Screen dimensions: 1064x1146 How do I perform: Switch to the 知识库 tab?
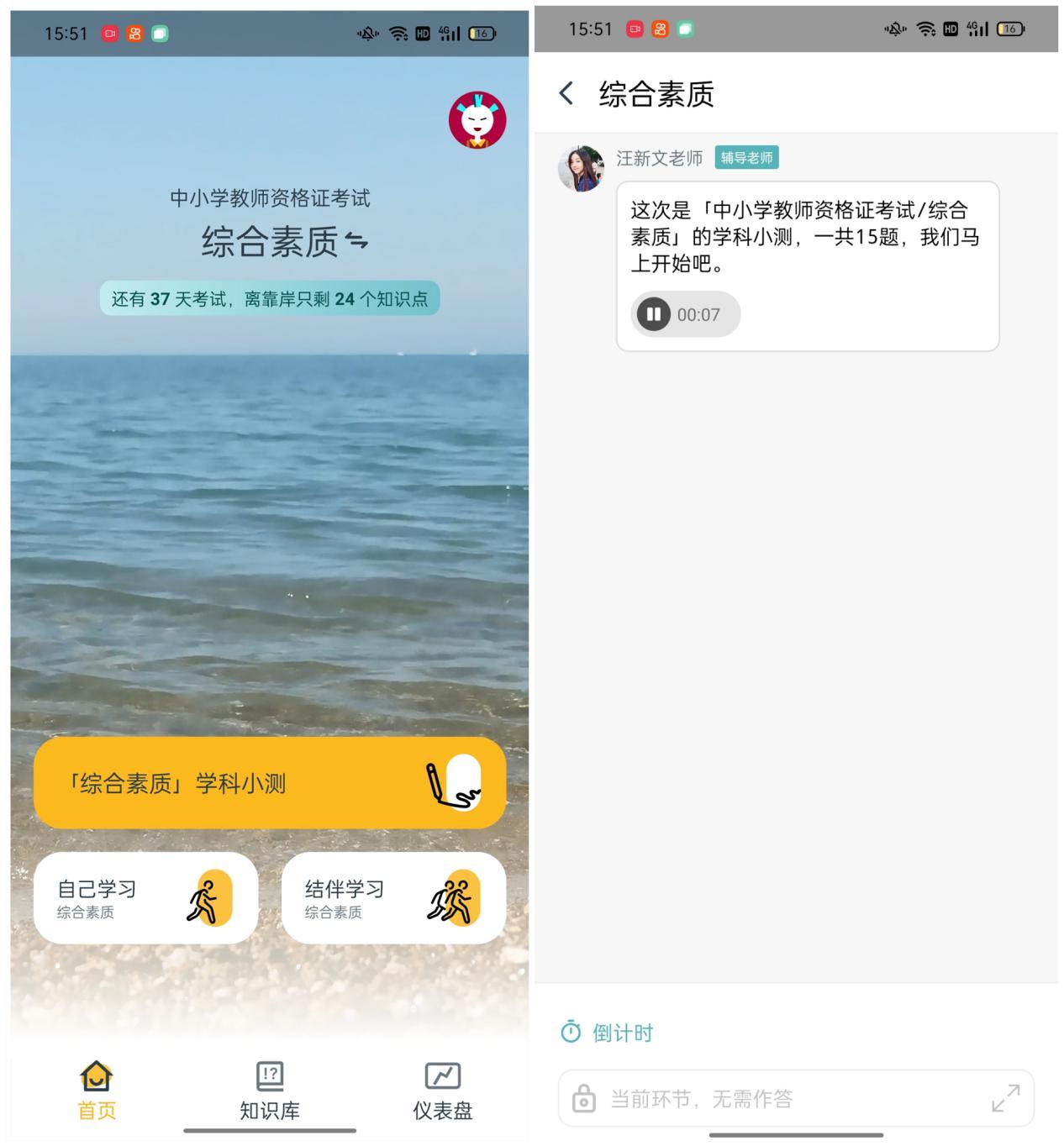[x=270, y=1091]
